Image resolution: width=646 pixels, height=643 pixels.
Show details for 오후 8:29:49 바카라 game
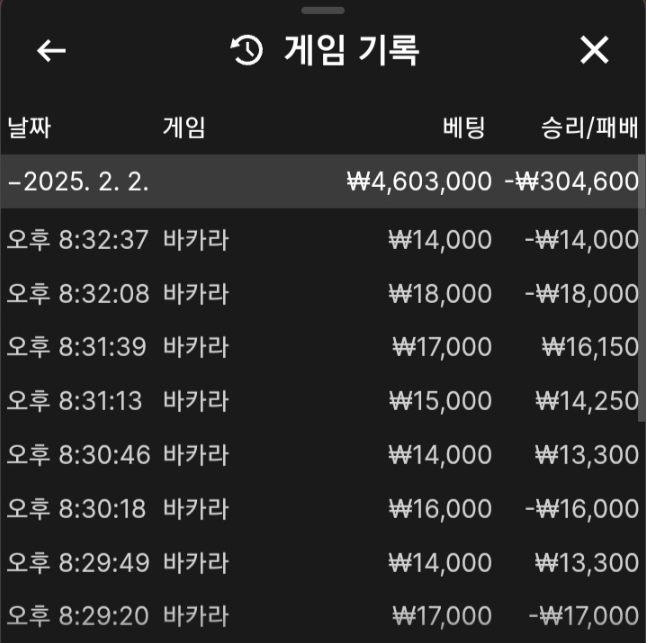(320, 562)
